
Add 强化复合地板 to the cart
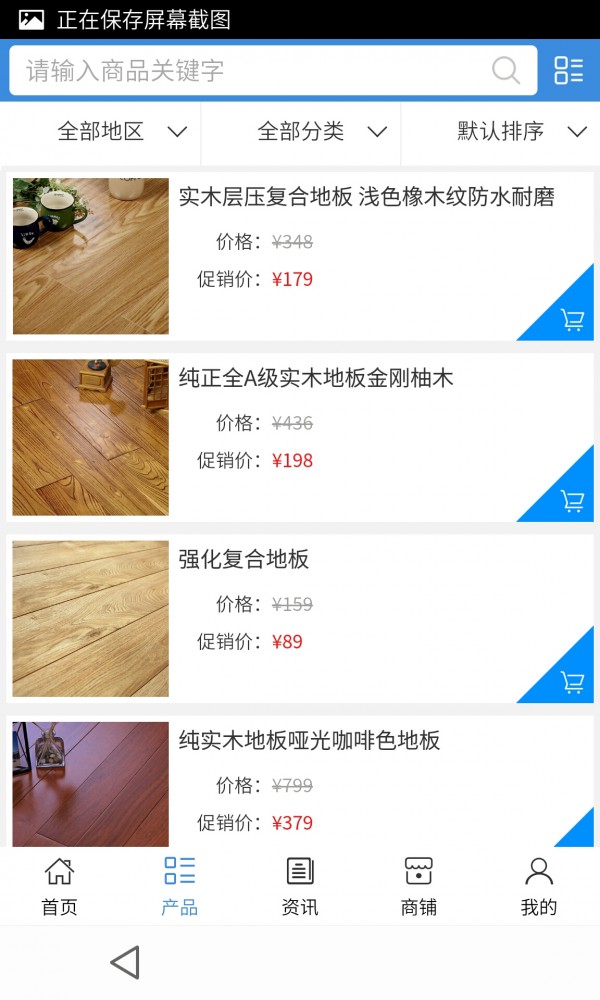[x=571, y=682]
